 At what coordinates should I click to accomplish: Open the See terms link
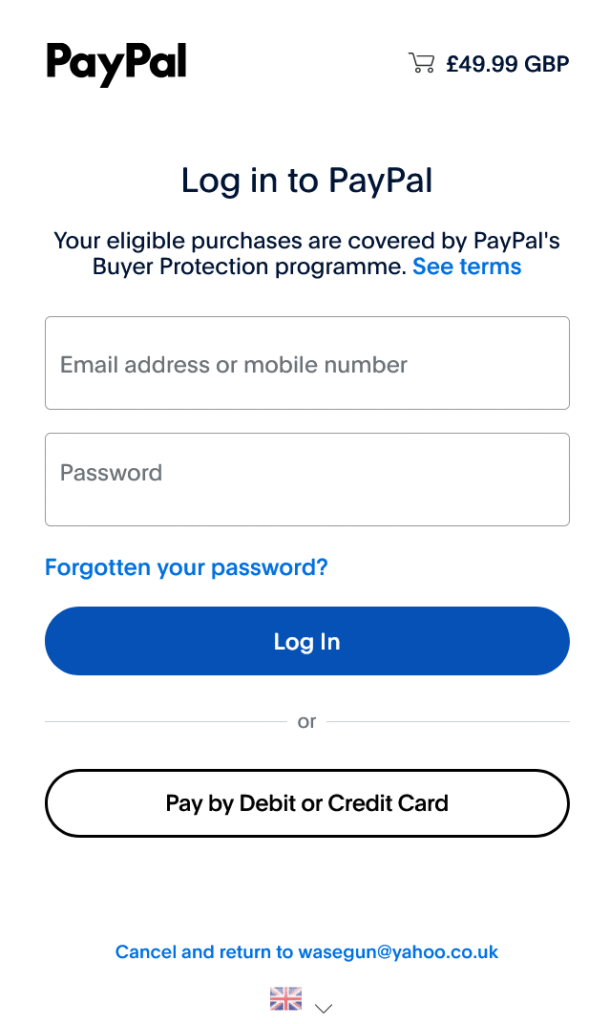click(x=467, y=267)
